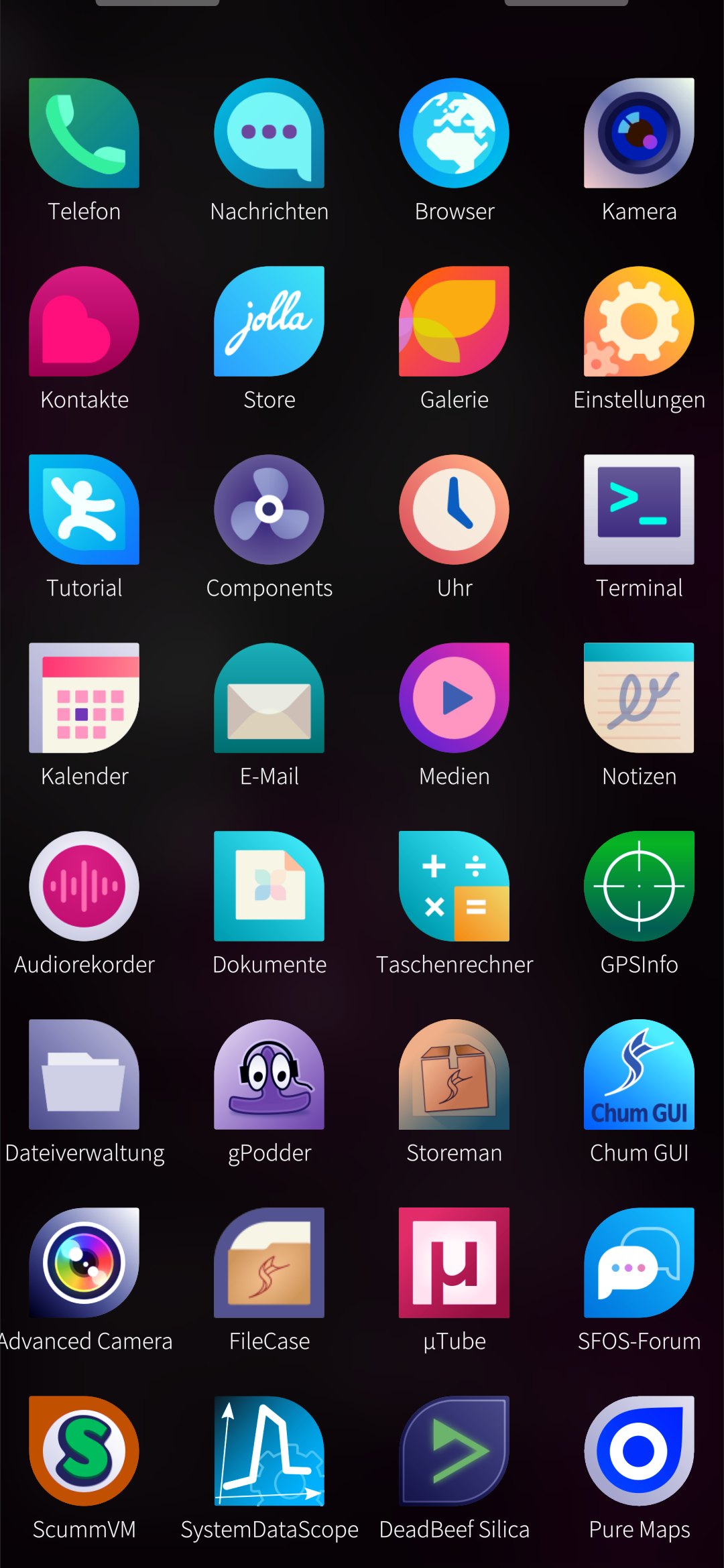This screenshot has width=724, height=1568.
Task: Launch the Jolla Store
Action: click(269, 322)
